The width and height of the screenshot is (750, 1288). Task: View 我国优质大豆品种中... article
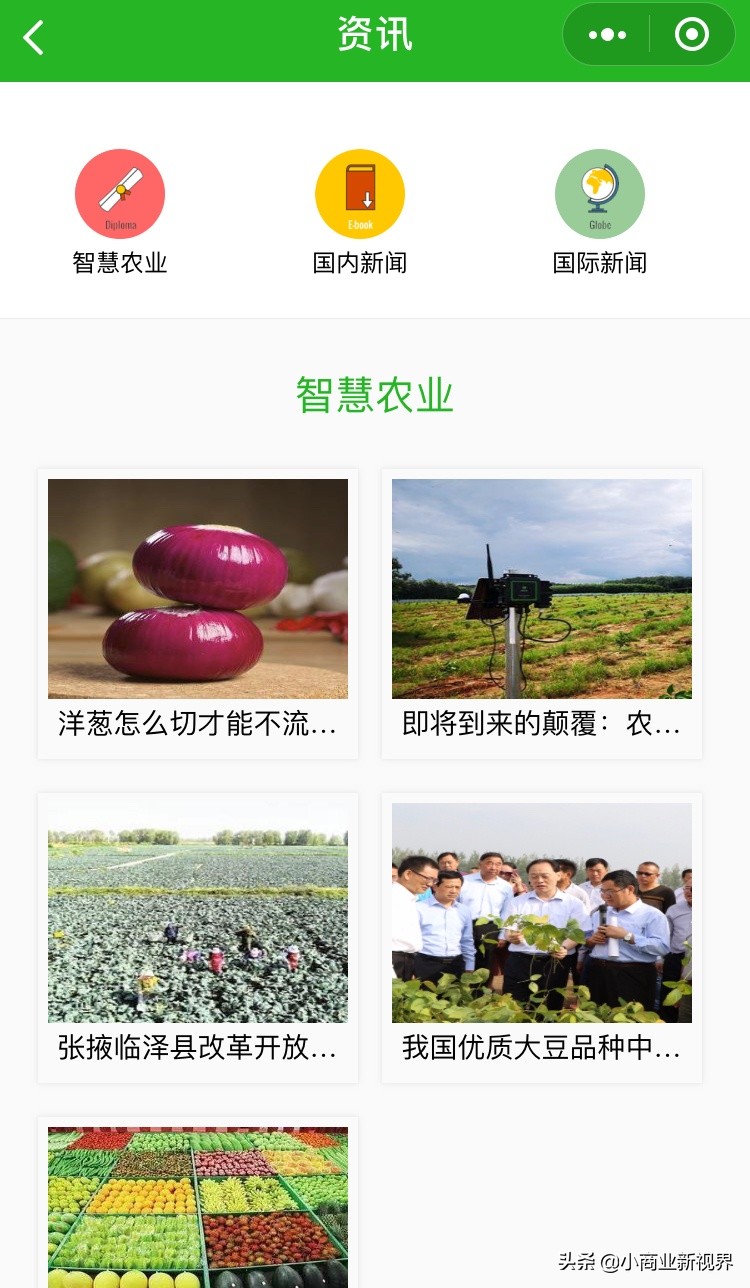[x=541, y=1049]
